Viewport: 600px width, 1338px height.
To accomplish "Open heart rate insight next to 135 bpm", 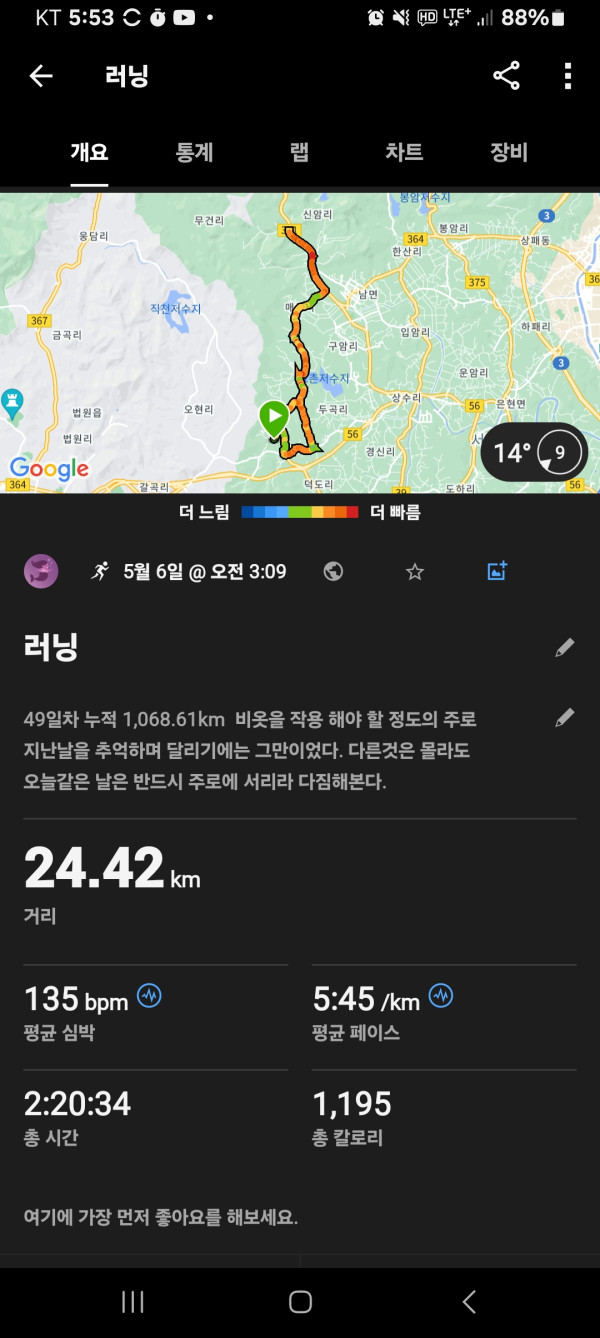I will pyautogui.click(x=149, y=996).
